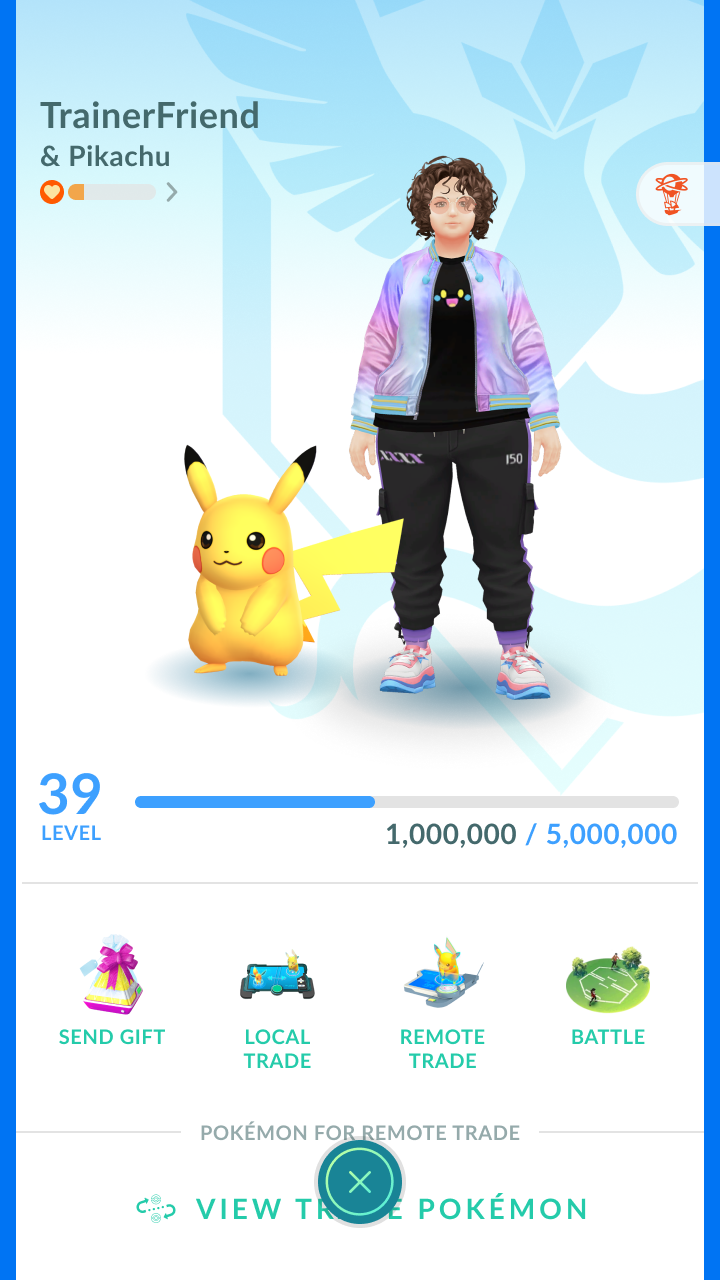Send a gift to TrainerFriend
This screenshot has height=1280, width=720.
click(x=112, y=990)
